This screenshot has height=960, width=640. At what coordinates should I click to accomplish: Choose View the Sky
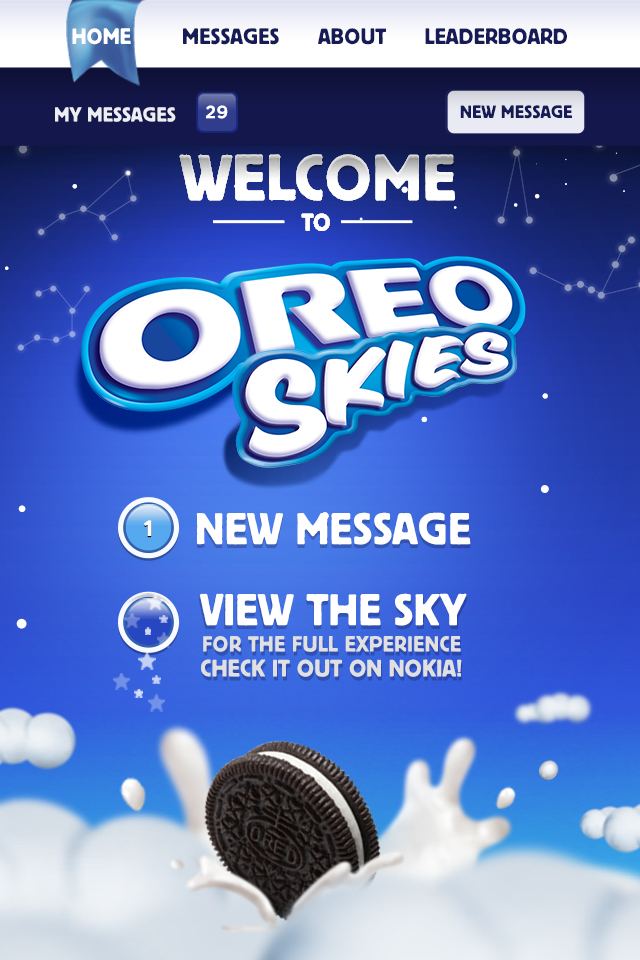tap(292, 634)
